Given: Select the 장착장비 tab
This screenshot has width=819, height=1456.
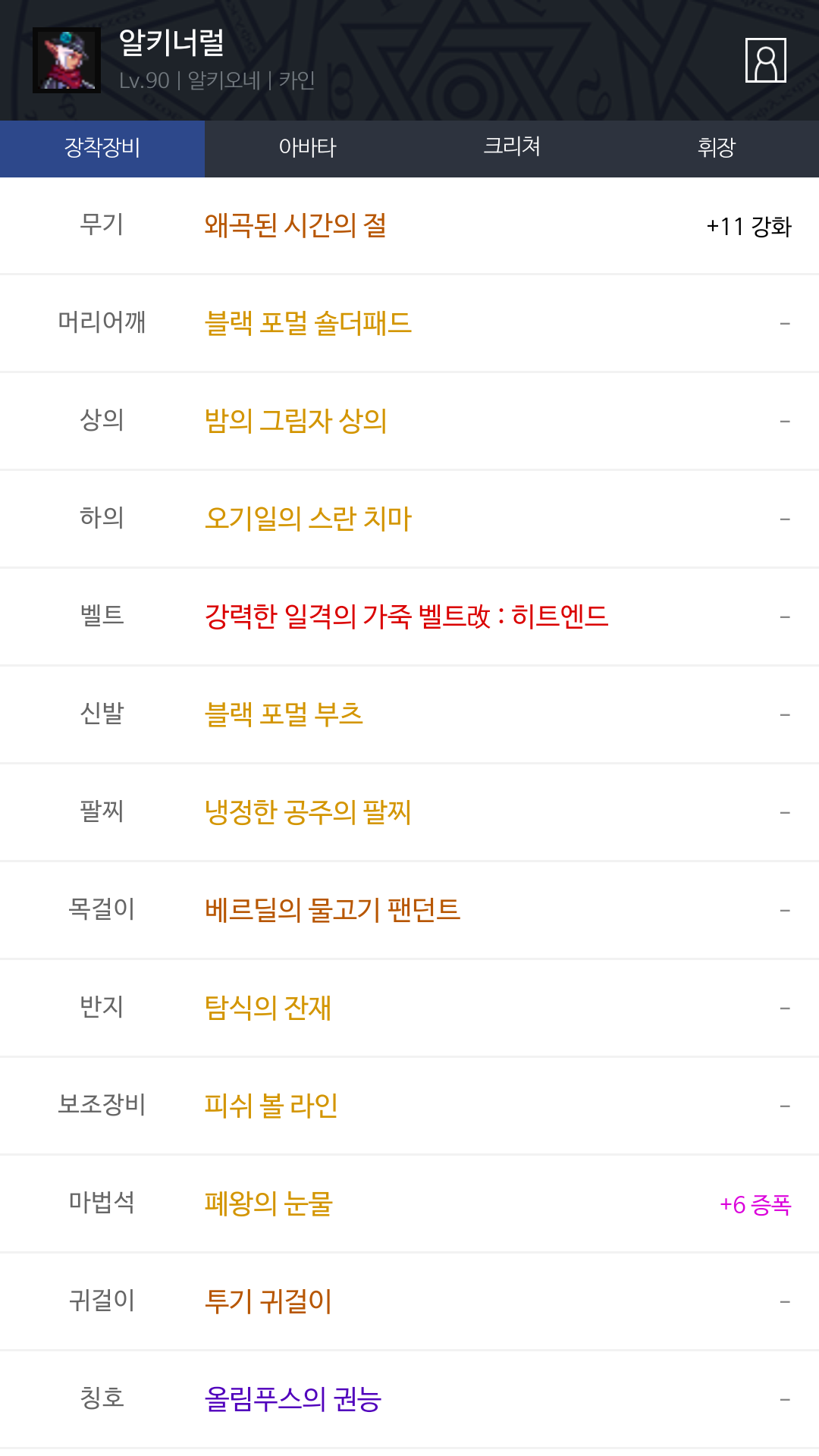Looking at the screenshot, I should (102, 149).
